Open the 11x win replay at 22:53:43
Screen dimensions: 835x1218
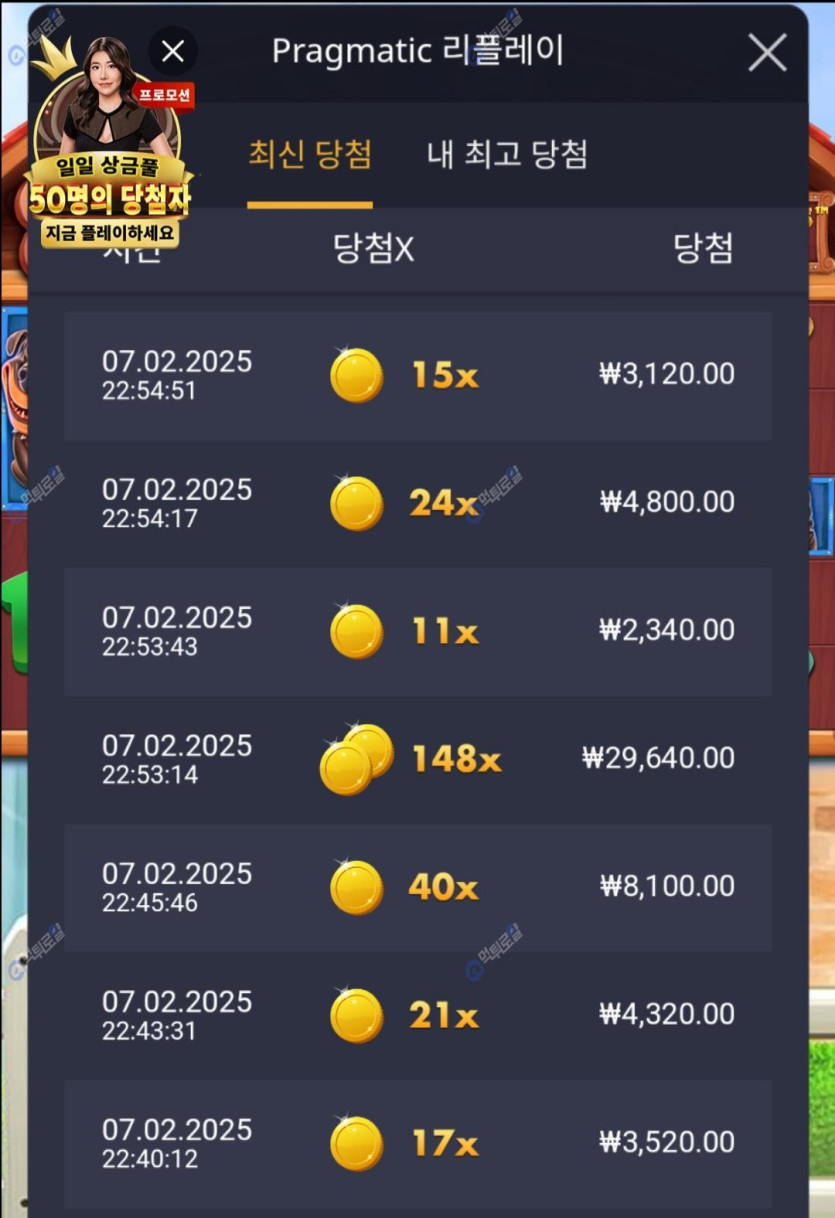click(417, 631)
